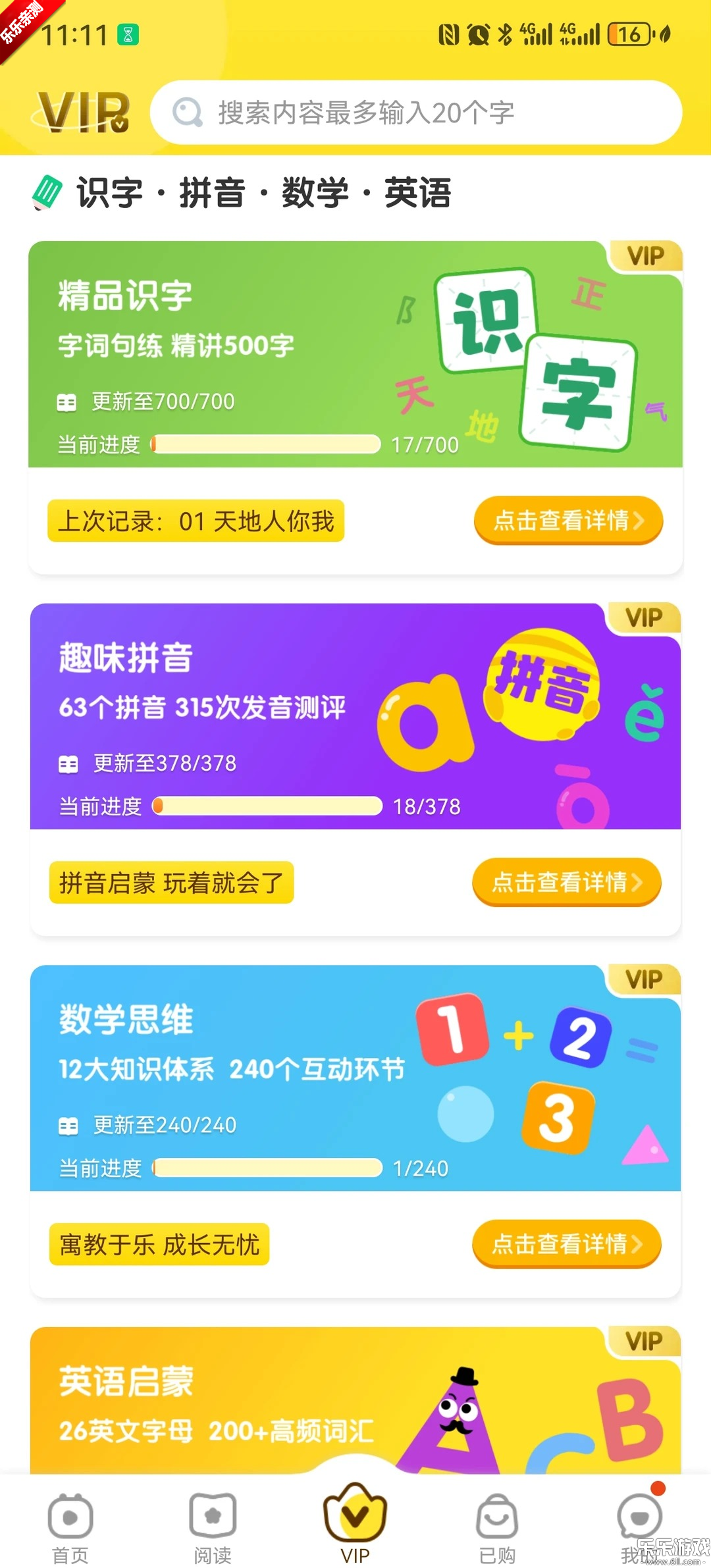
Task: Tap the 1/240 progress bar on 数学思维 card
Action: [x=267, y=1168]
